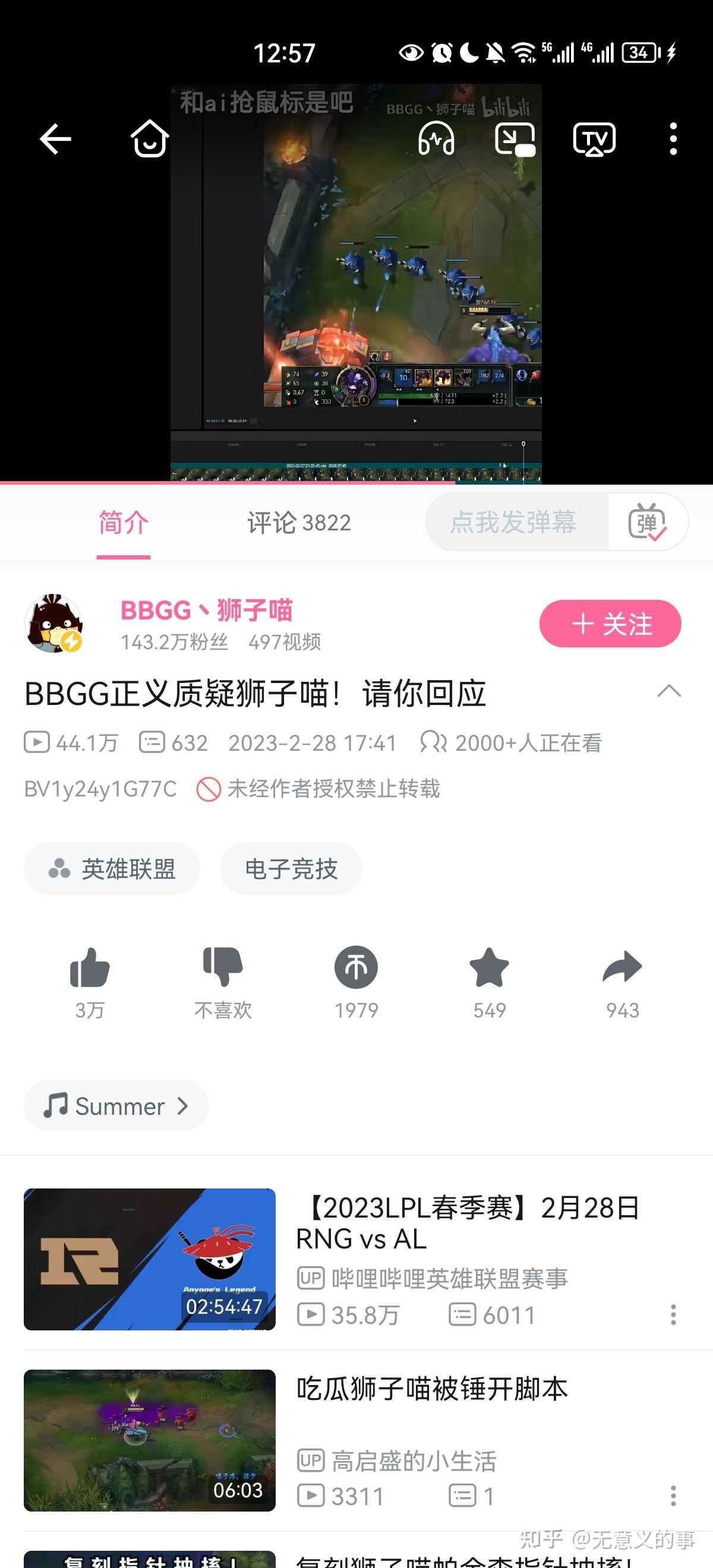Stay on the 简介 intro tab
Image resolution: width=713 pixels, height=1568 pixels.
122,522
